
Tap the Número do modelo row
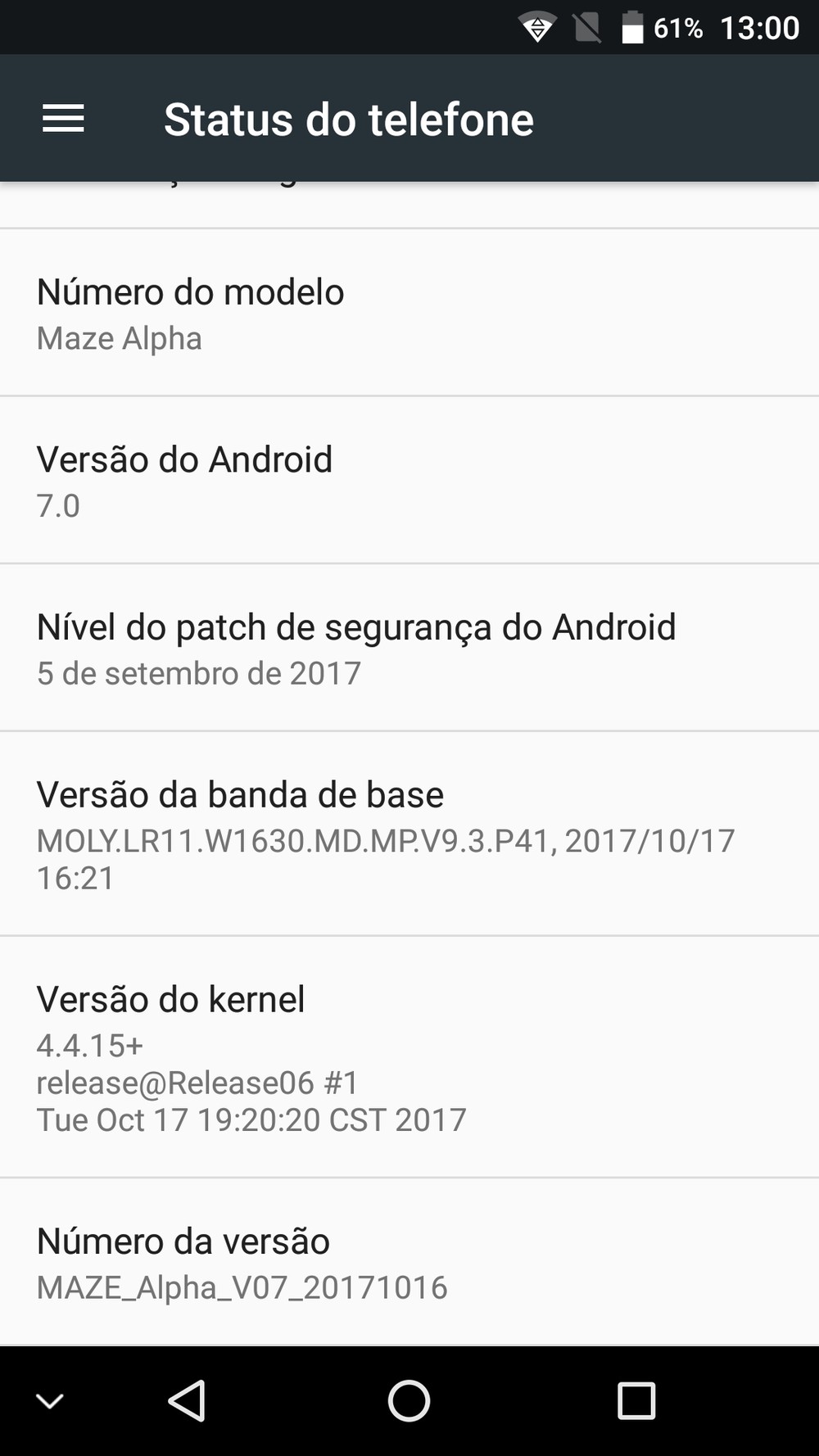(409, 313)
